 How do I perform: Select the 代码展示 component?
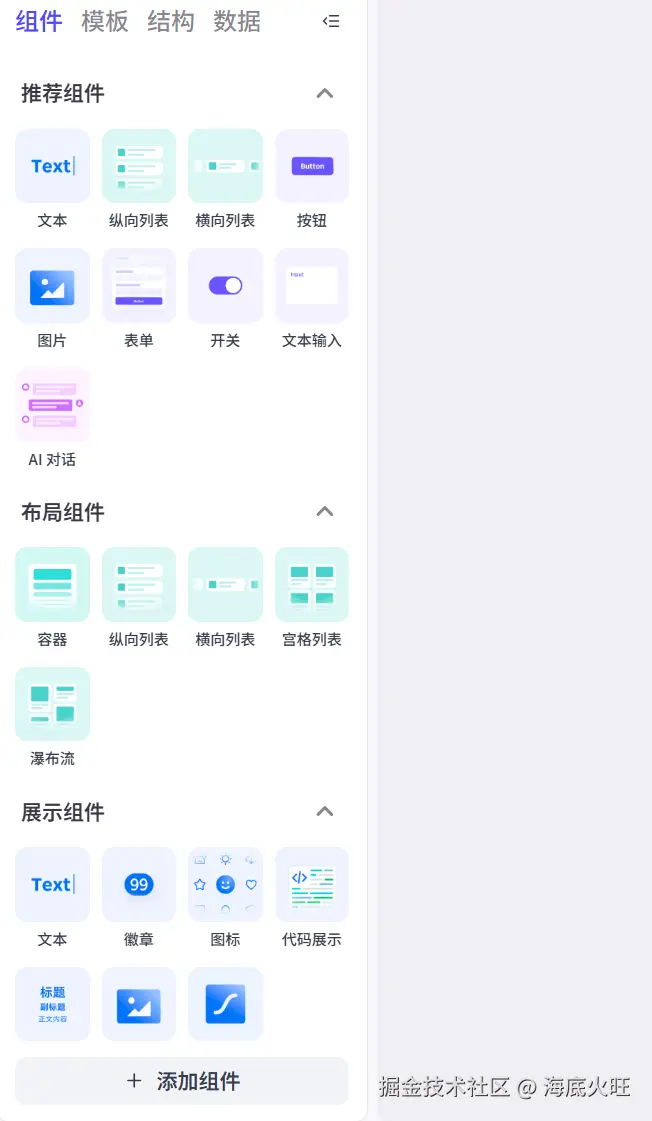312,885
